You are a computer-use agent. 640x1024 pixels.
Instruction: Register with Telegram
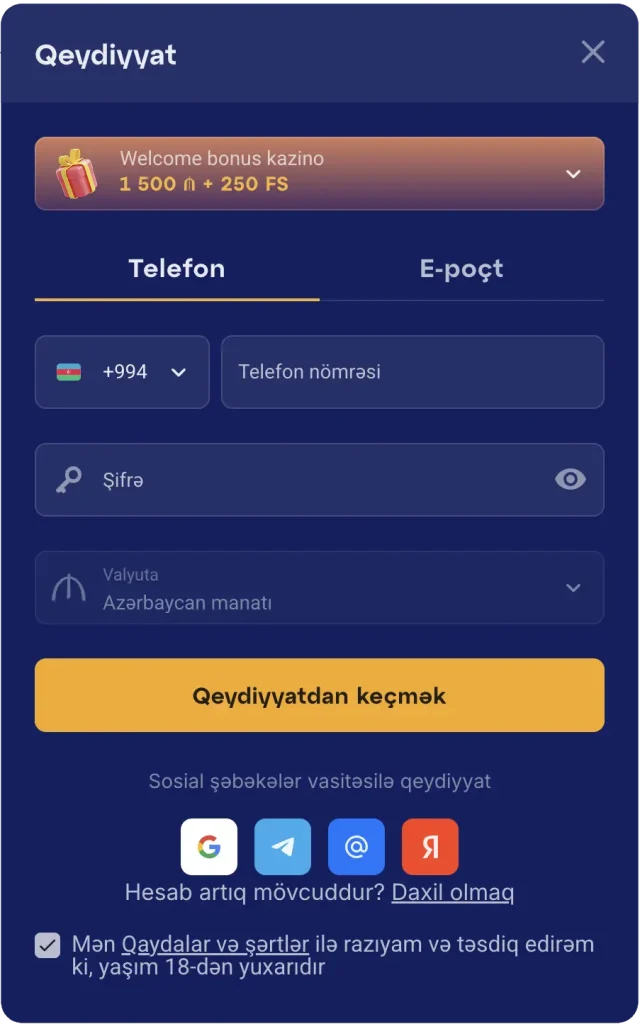[283, 847]
